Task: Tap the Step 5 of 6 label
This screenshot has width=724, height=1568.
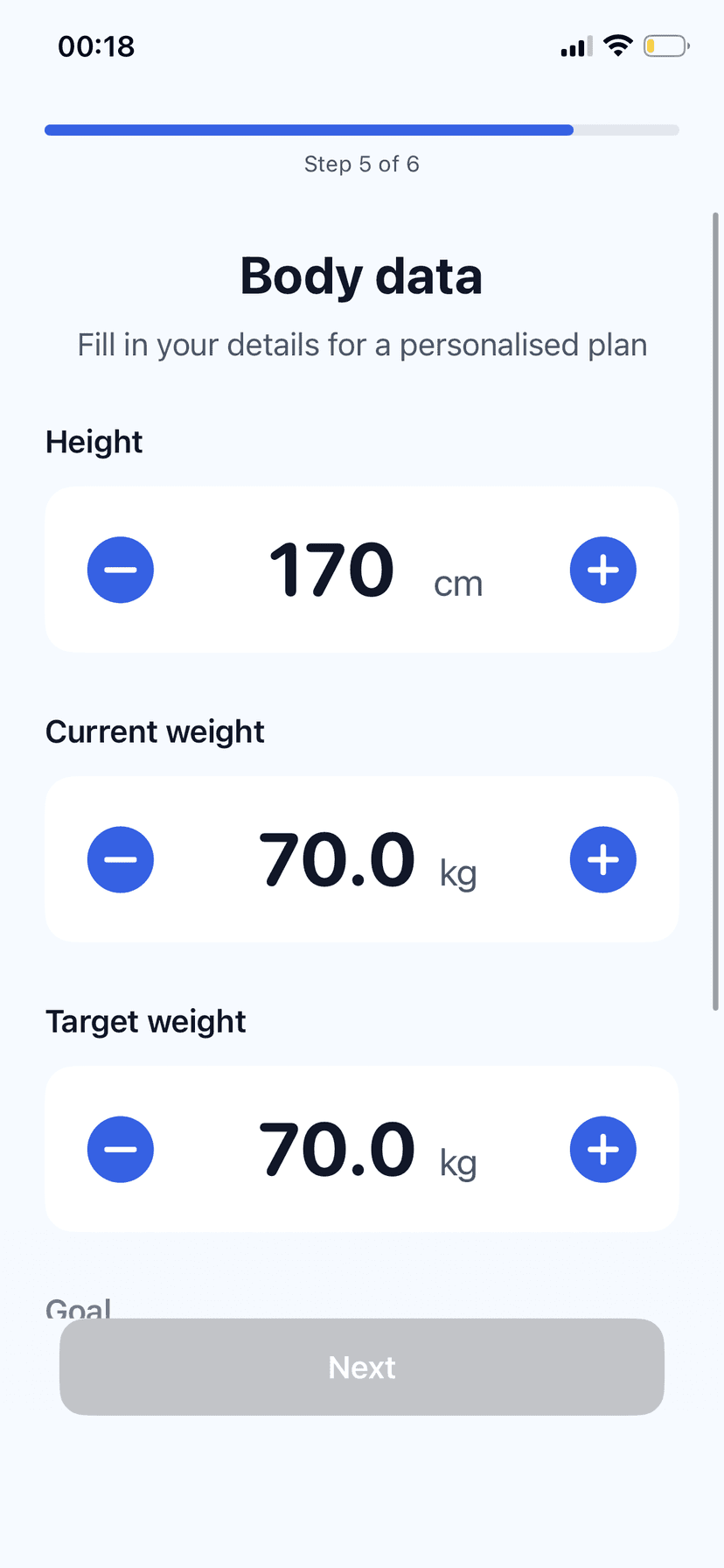Action: tap(362, 164)
